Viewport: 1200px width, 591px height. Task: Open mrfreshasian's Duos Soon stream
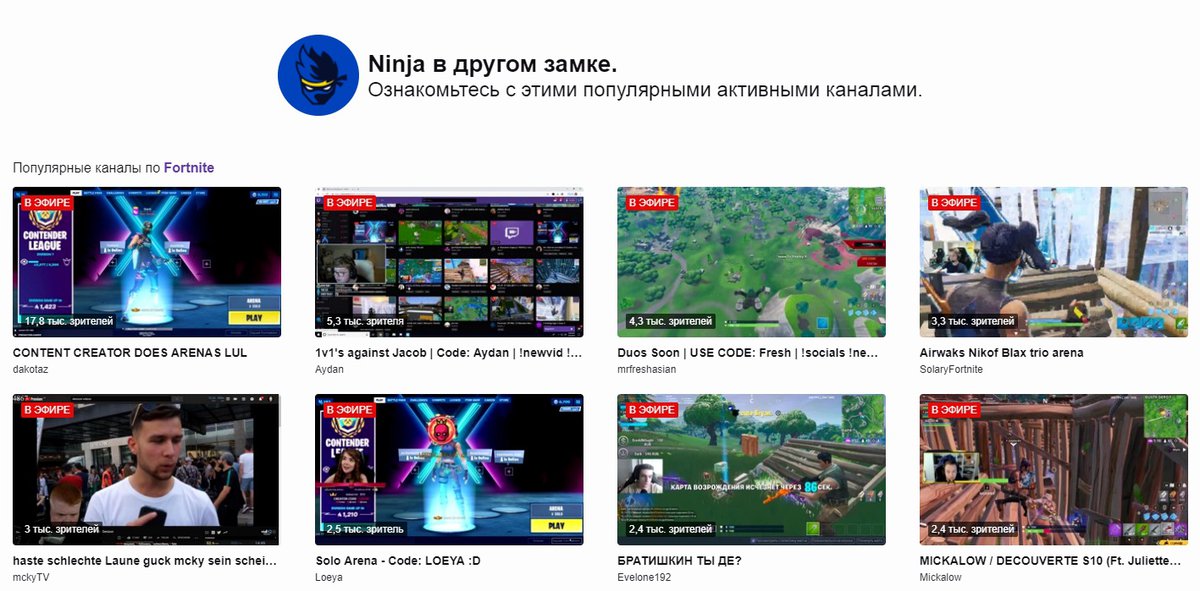[751, 262]
